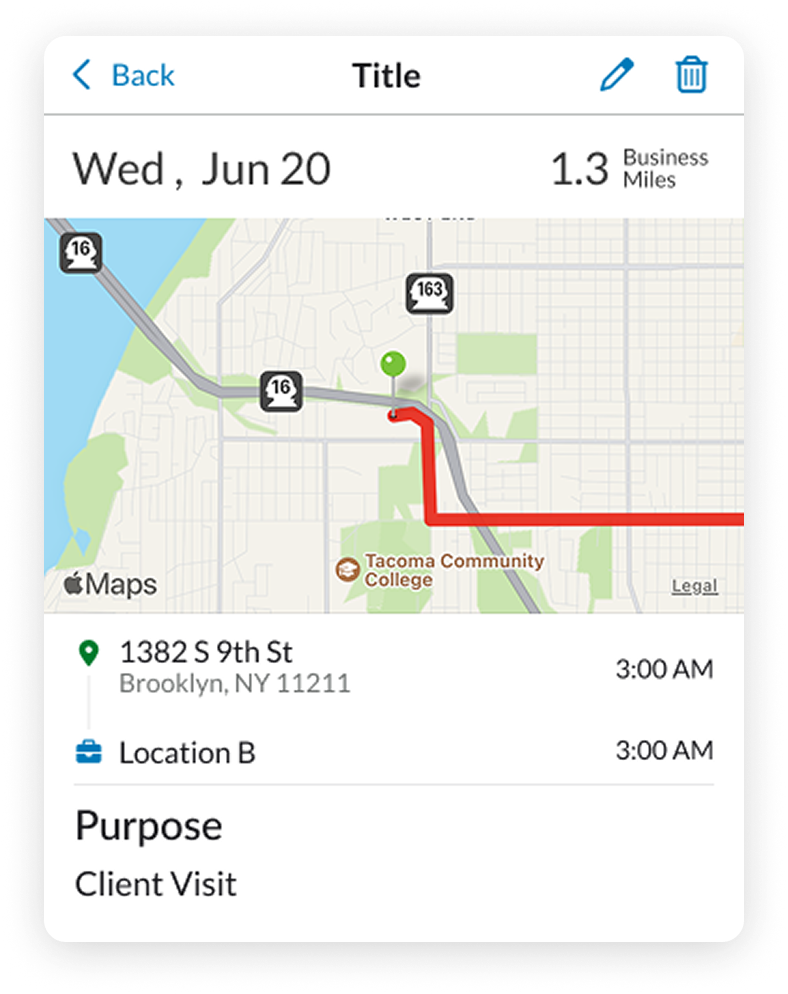Tap the trash delete icon
This screenshot has height=994, width=788.
692,74
